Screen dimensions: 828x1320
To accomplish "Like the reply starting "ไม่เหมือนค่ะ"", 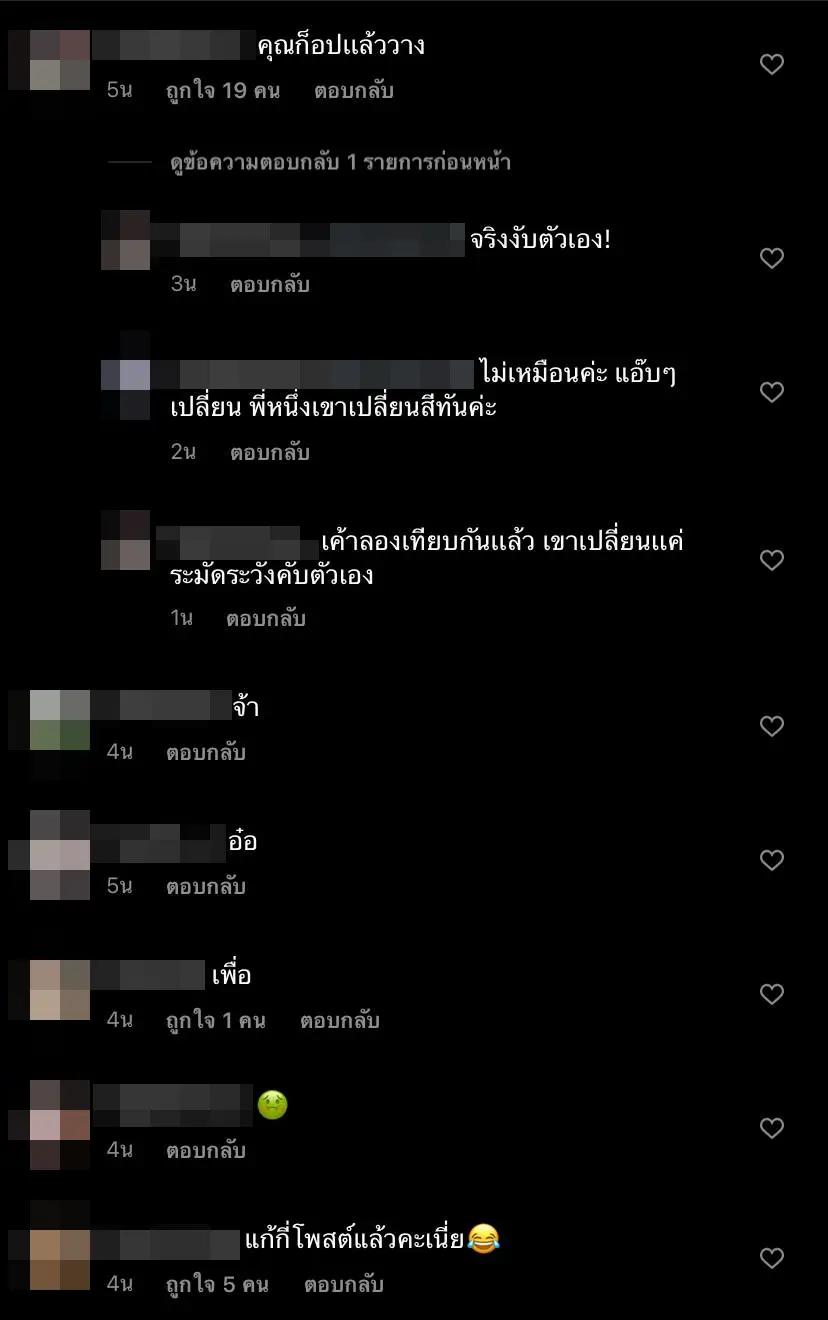I will pos(771,393).
